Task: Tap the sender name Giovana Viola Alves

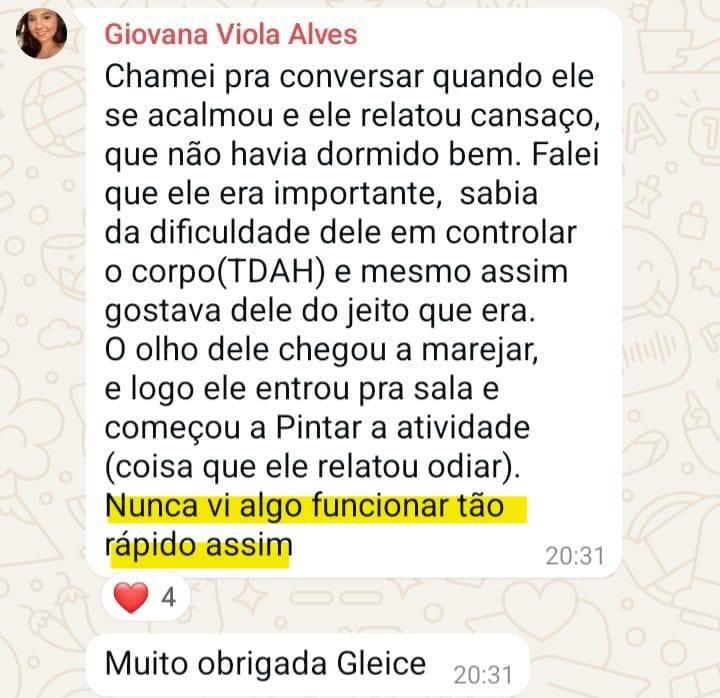Action: click(230, 36)
